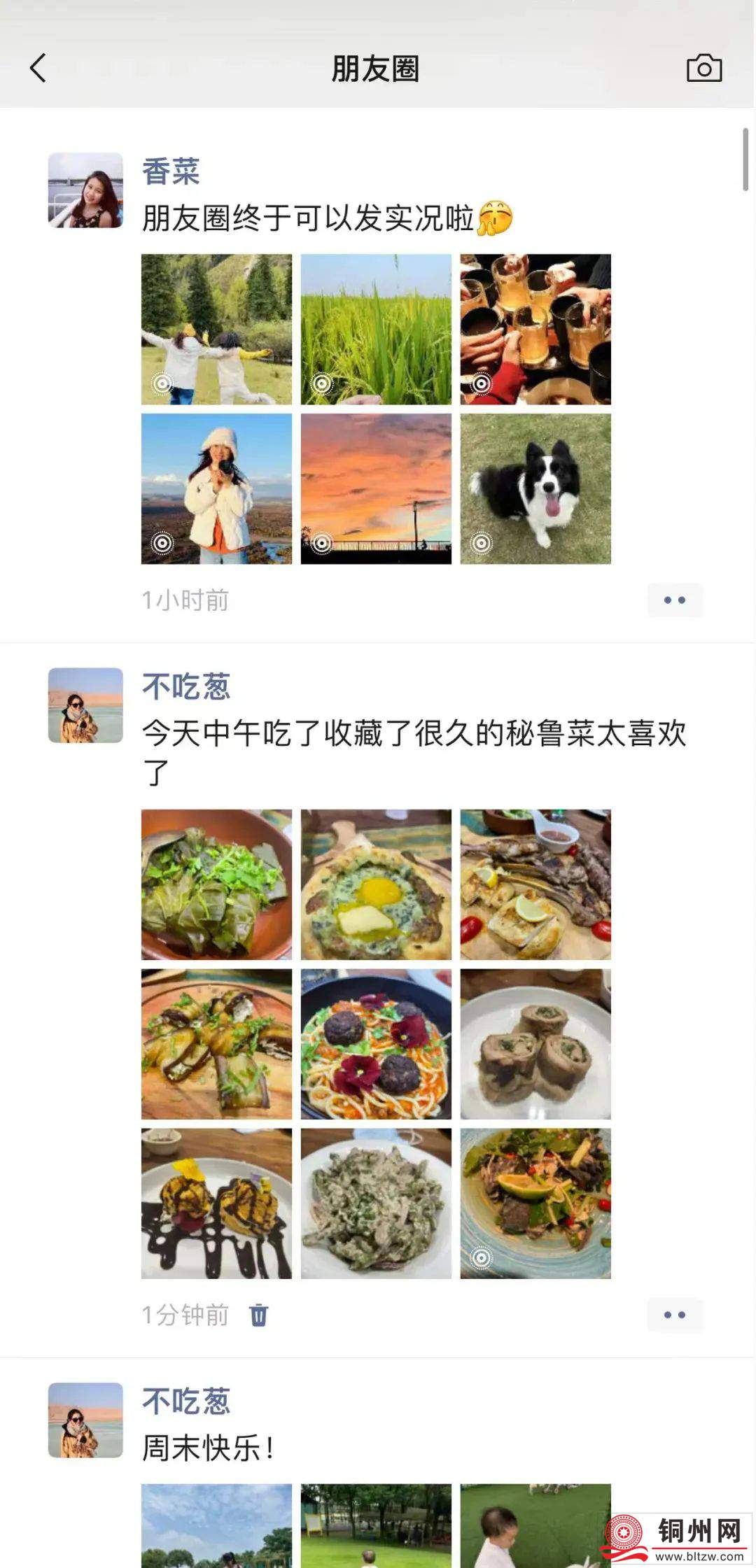Tap the trash icon under 不吃葱's food post

pos(259,1315)
